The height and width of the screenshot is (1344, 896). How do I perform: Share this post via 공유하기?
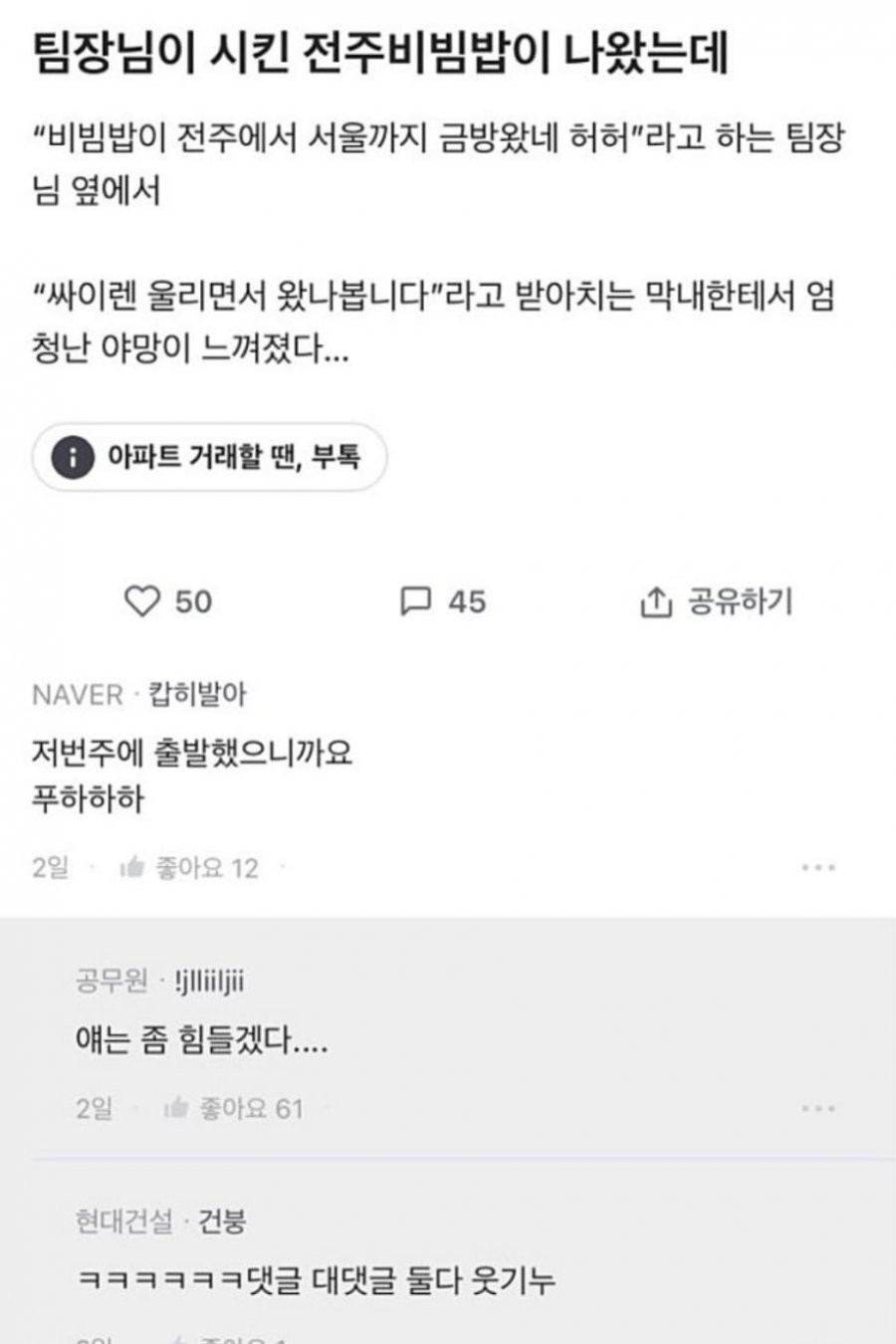716,601
